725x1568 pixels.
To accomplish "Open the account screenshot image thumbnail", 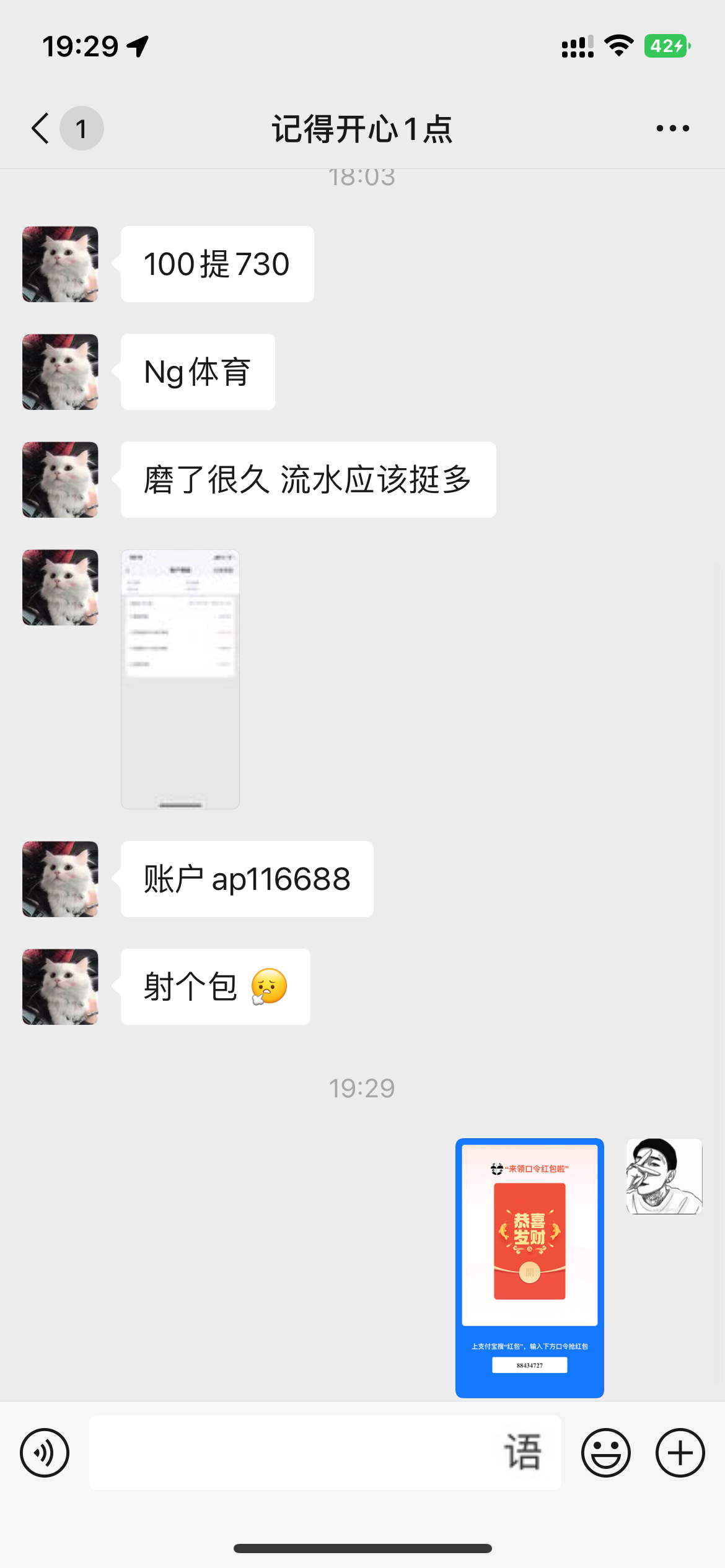I will point(180,679).
